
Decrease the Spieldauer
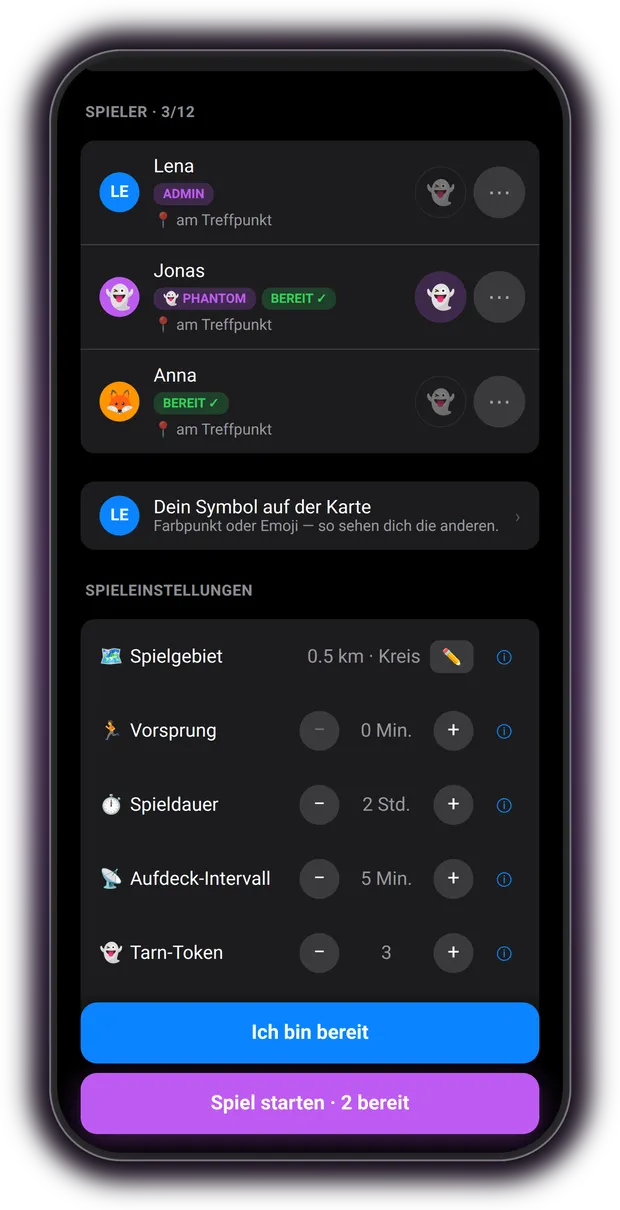pyautogui.click(x=319, y=805)
